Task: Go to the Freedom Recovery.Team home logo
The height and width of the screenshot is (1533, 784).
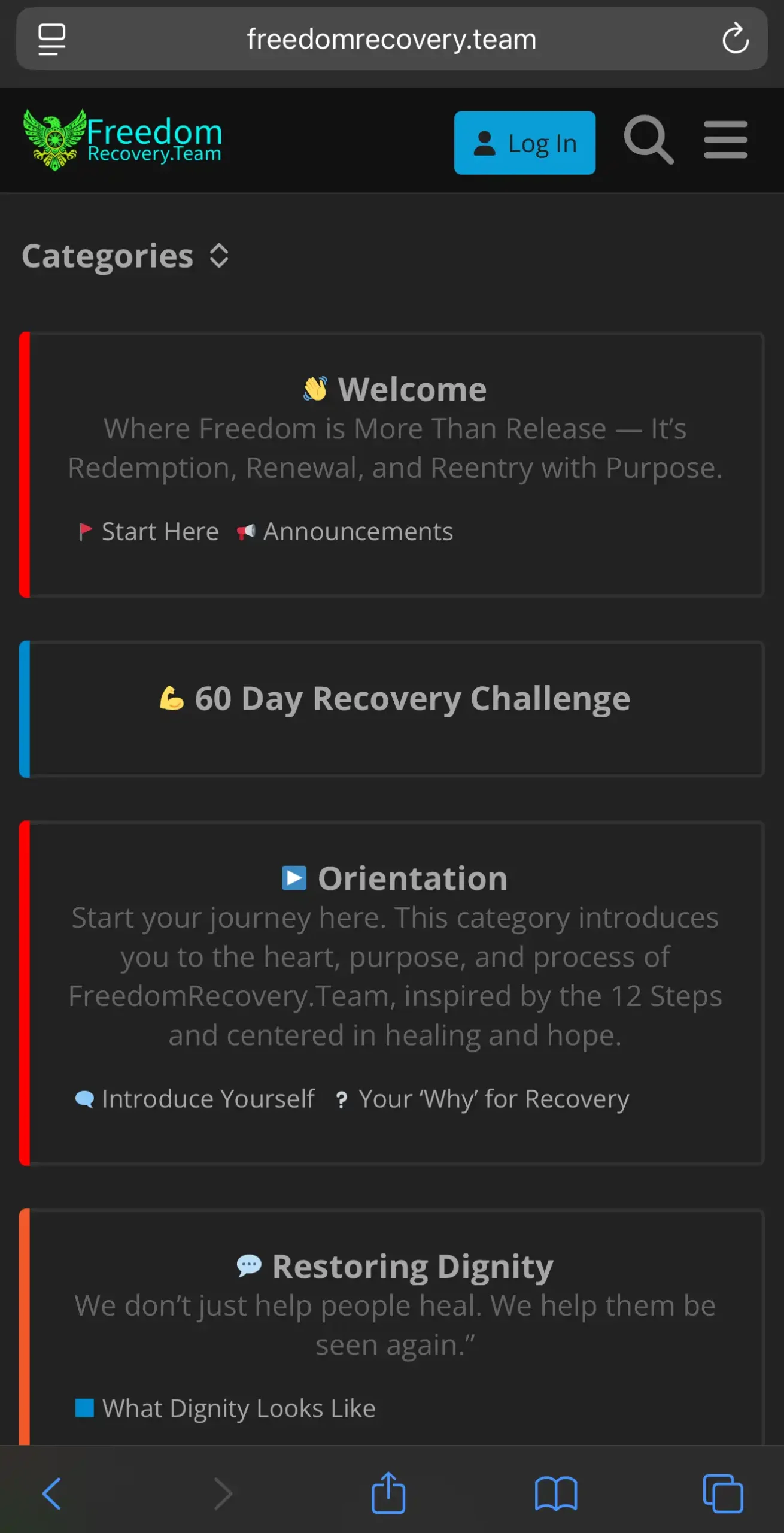Action: [123, 141]
